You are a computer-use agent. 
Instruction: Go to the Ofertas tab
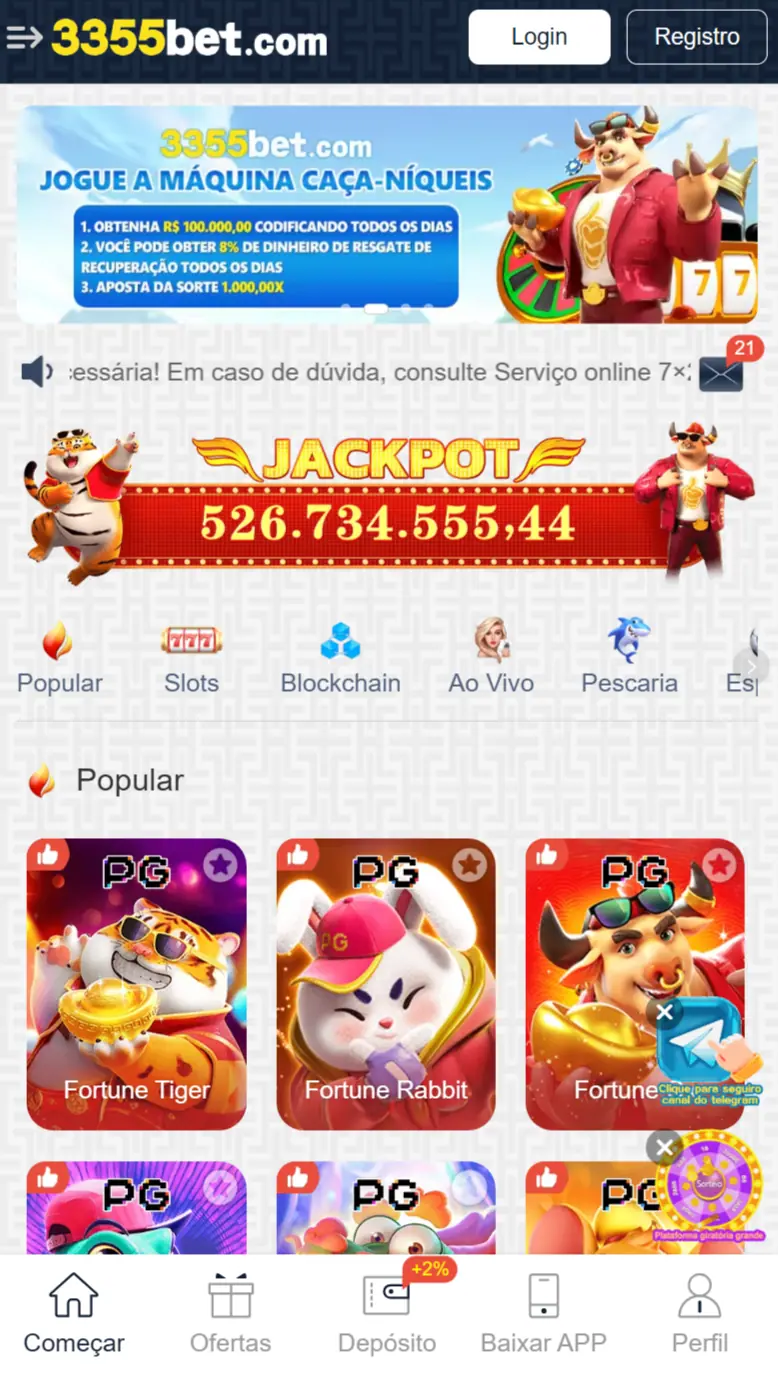(230, 1314)
